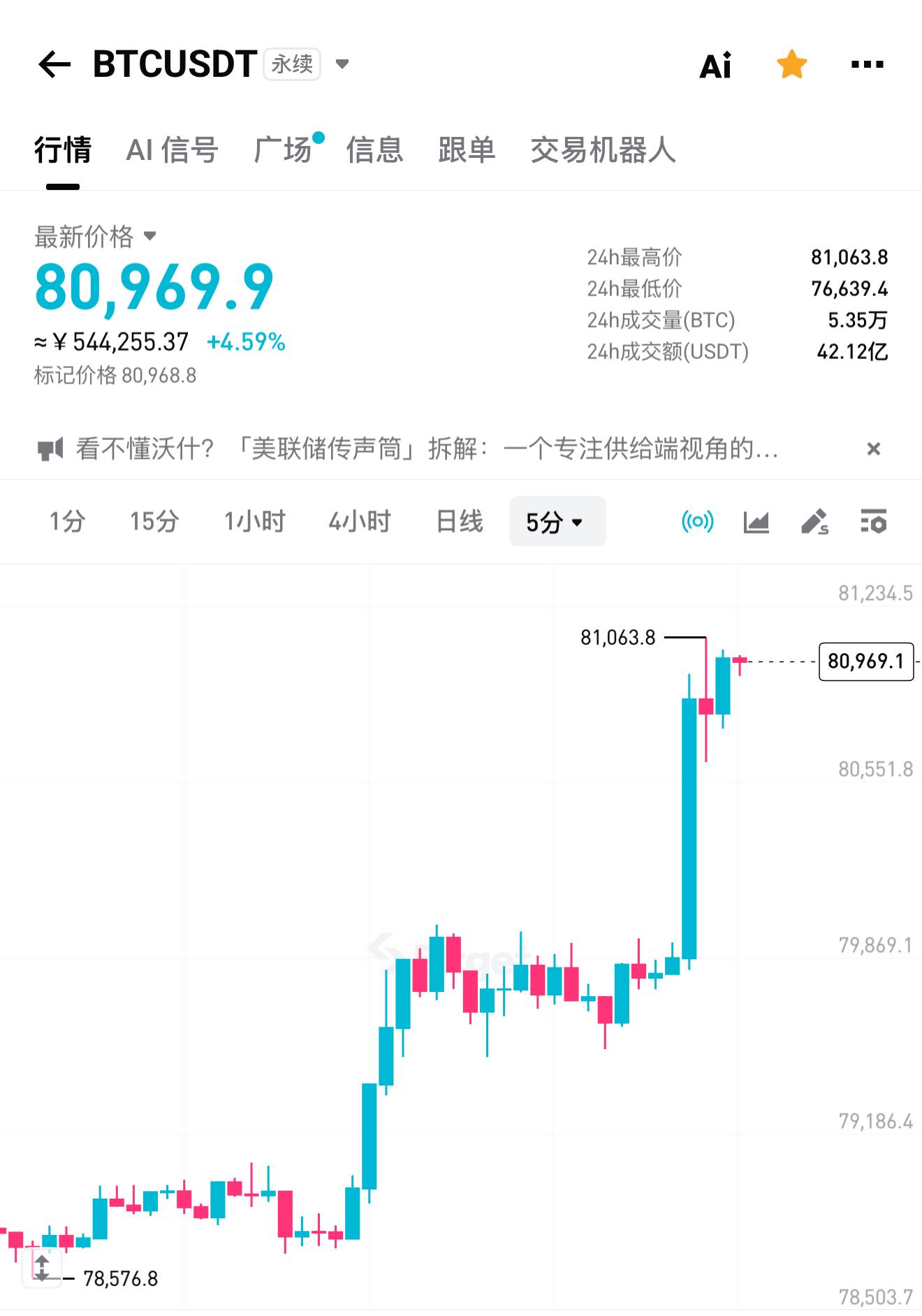Switch to the AI 信号 tab

173,150
